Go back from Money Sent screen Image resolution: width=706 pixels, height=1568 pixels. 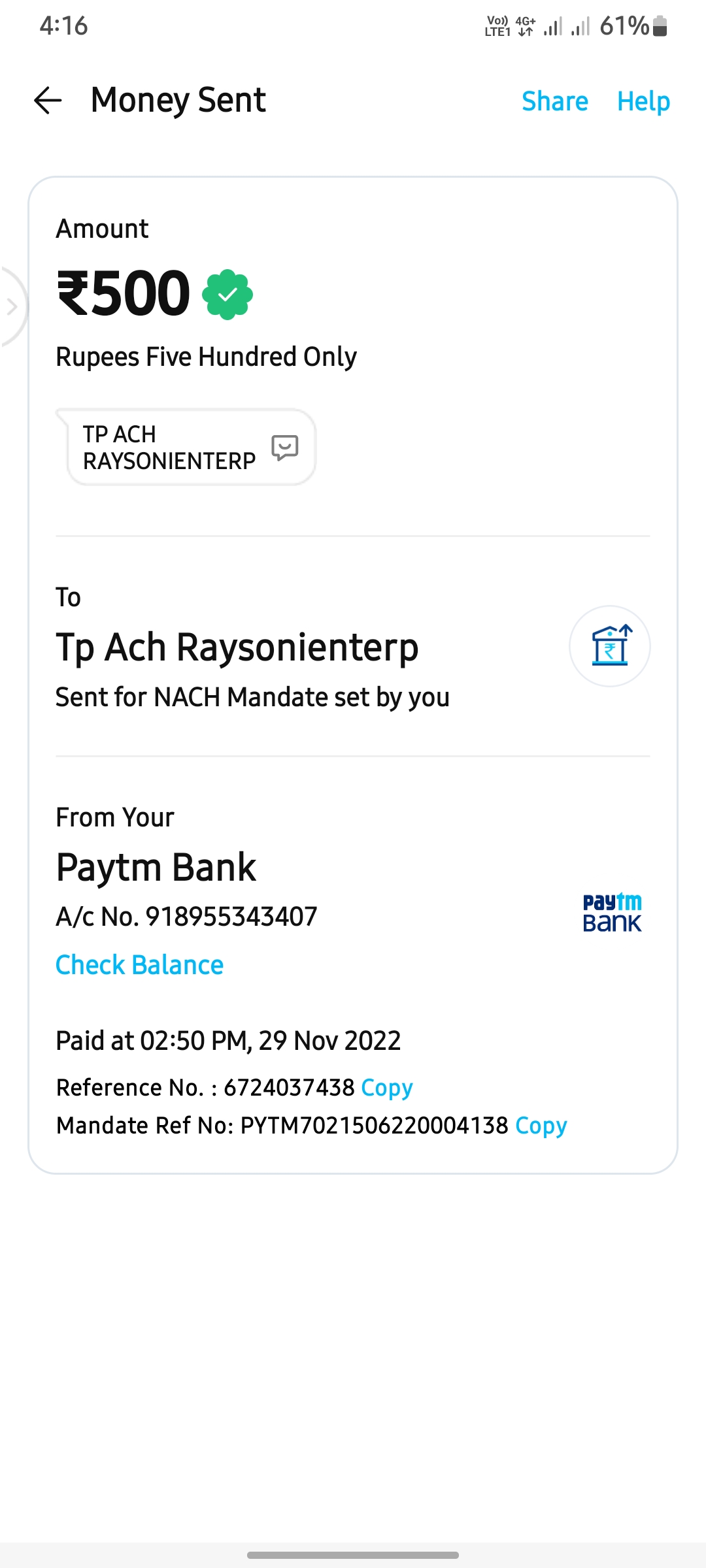click(x=48, y=101)
